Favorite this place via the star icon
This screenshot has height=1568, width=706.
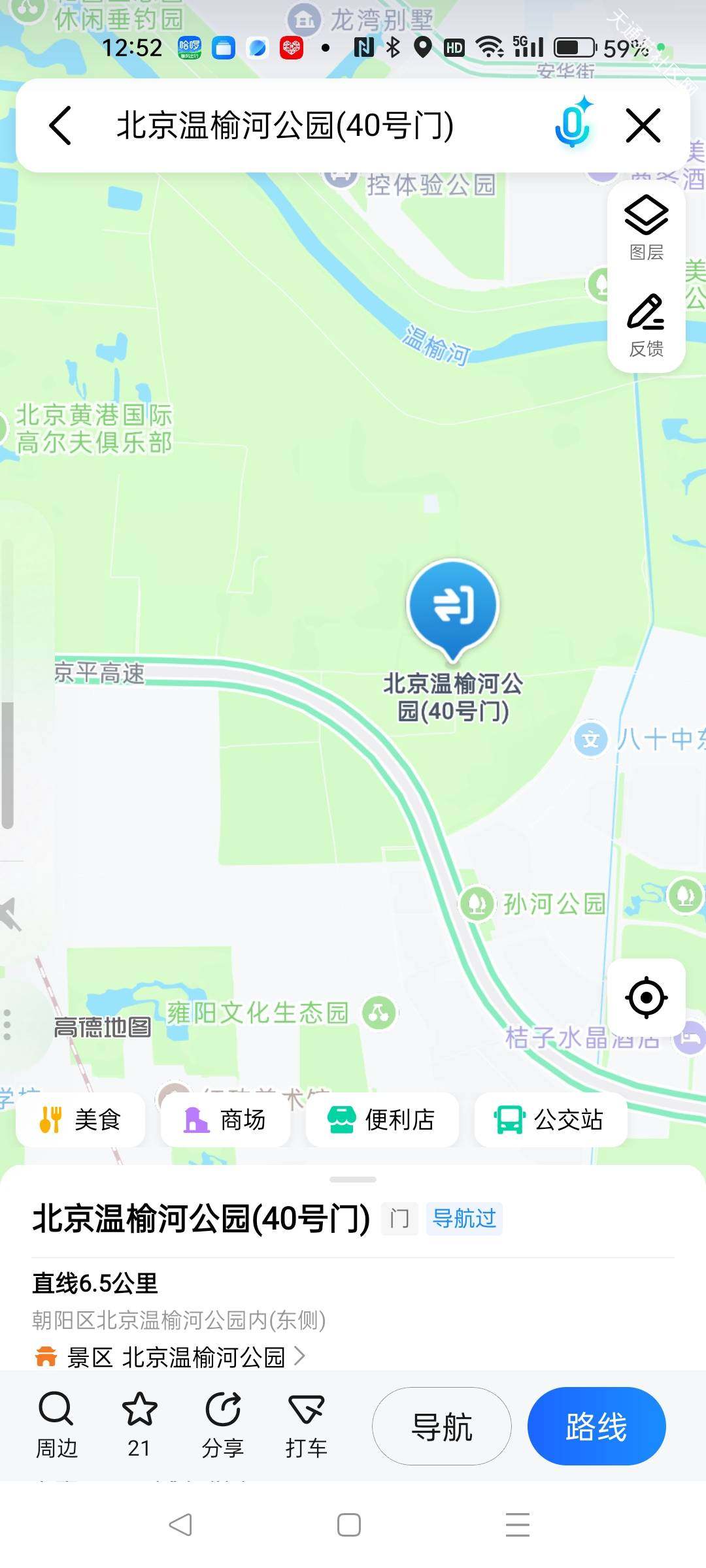tap(139, 1426)
